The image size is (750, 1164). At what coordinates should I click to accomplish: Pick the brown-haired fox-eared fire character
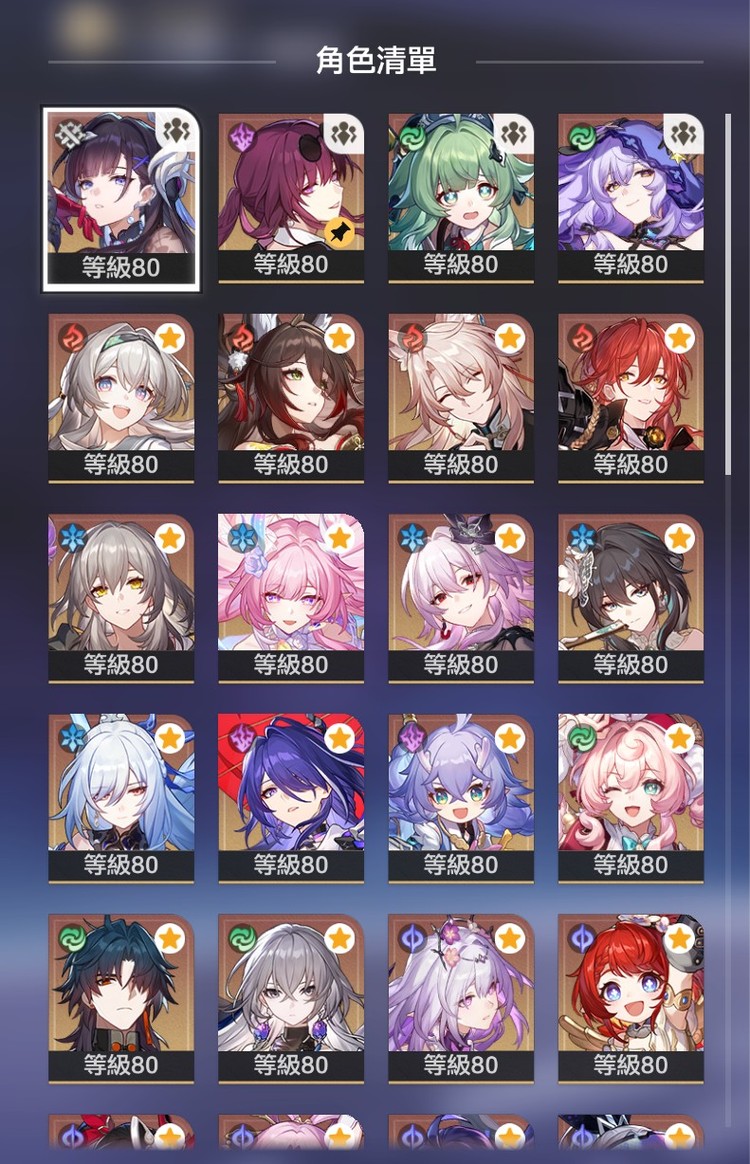tap(291, 397)
